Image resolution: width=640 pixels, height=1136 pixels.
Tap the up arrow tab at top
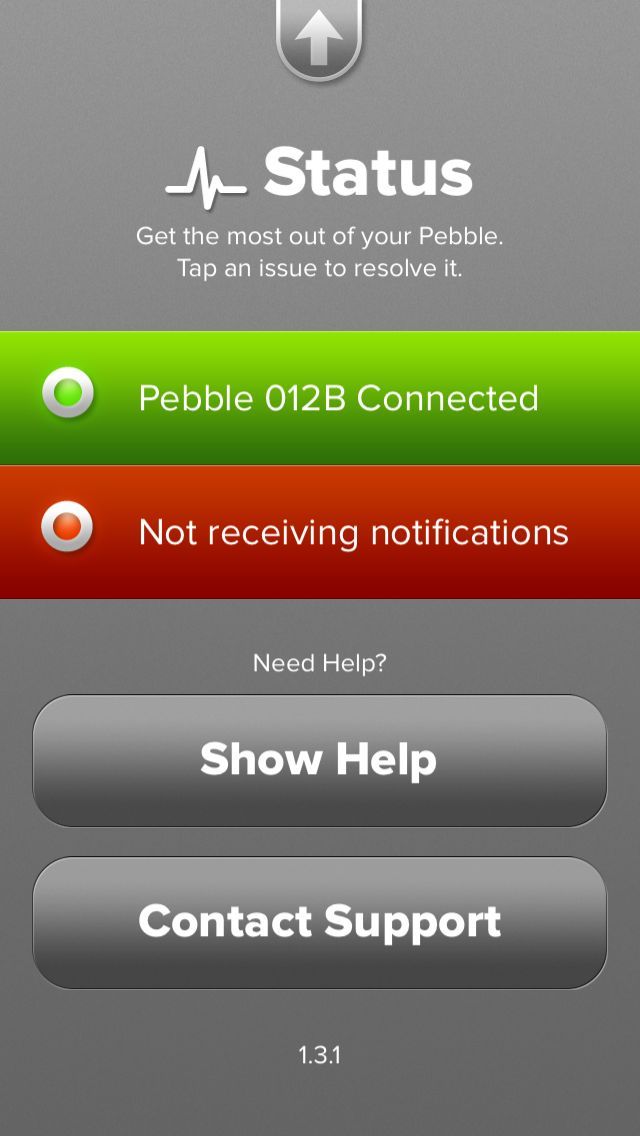pyautogui.click(x=319, y=40)
